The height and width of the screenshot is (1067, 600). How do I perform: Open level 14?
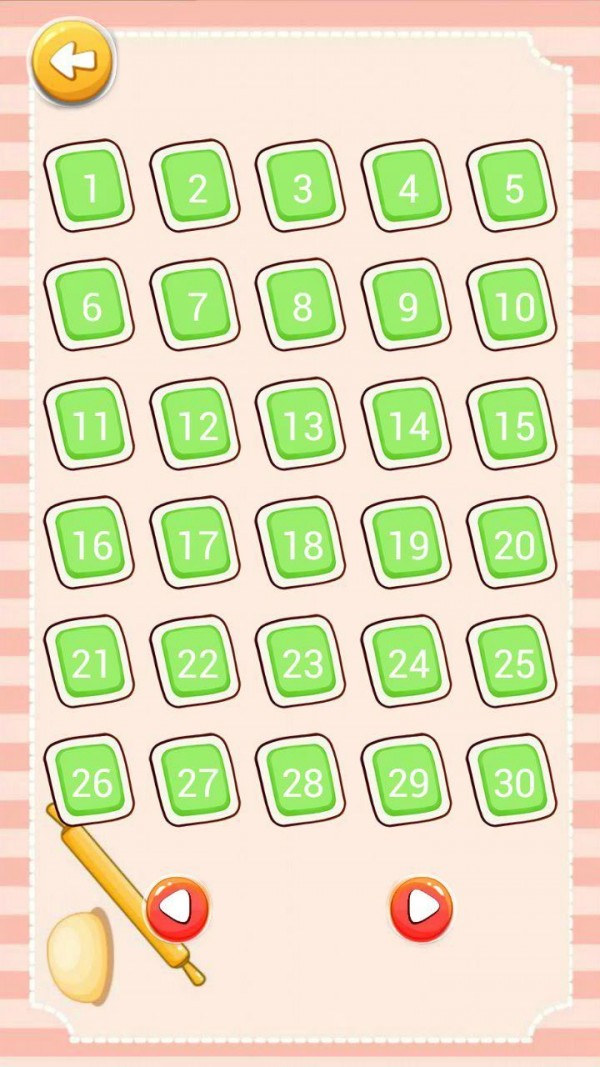click(407, 425)
